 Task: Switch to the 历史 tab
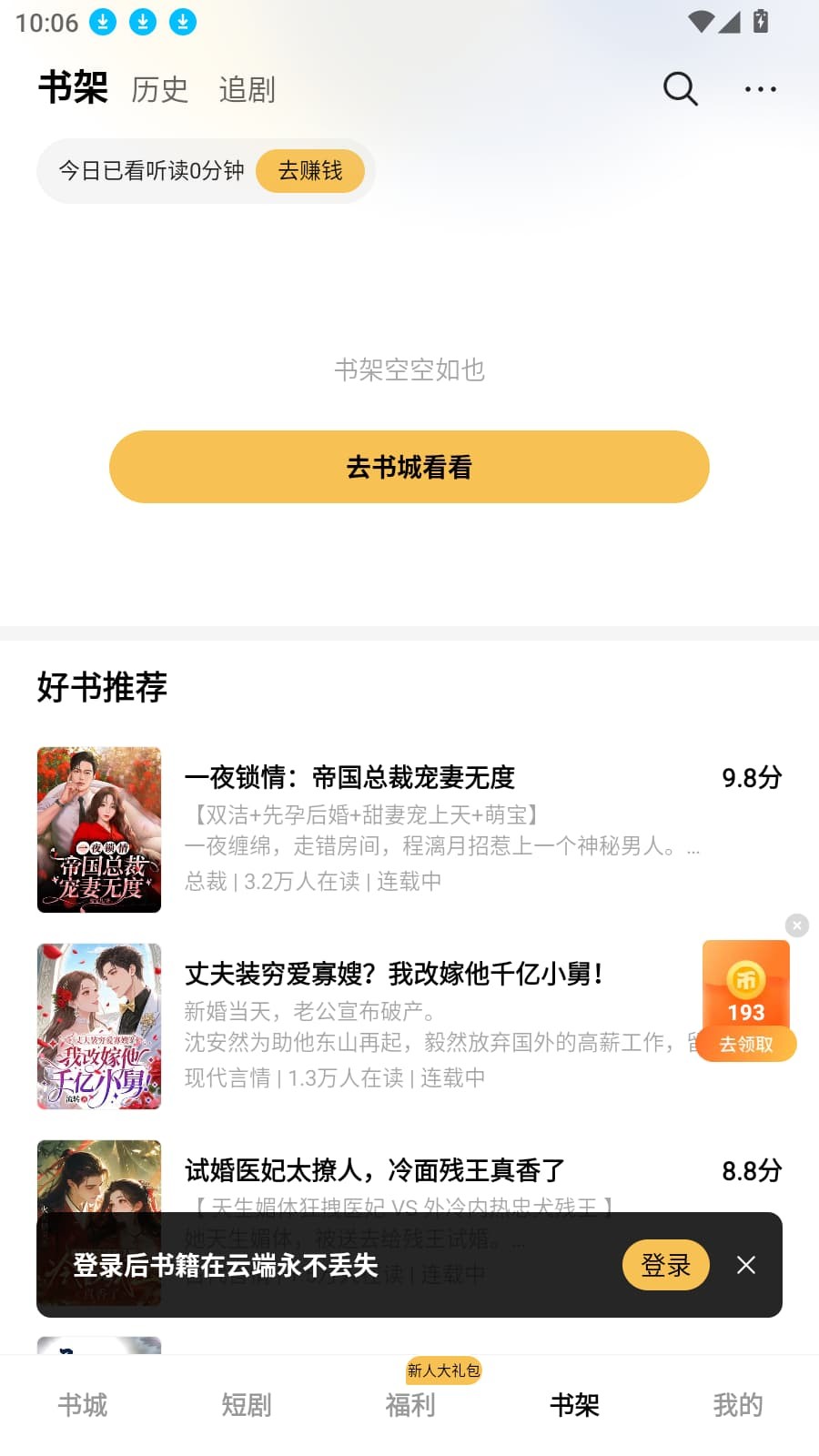pos(160,88)
